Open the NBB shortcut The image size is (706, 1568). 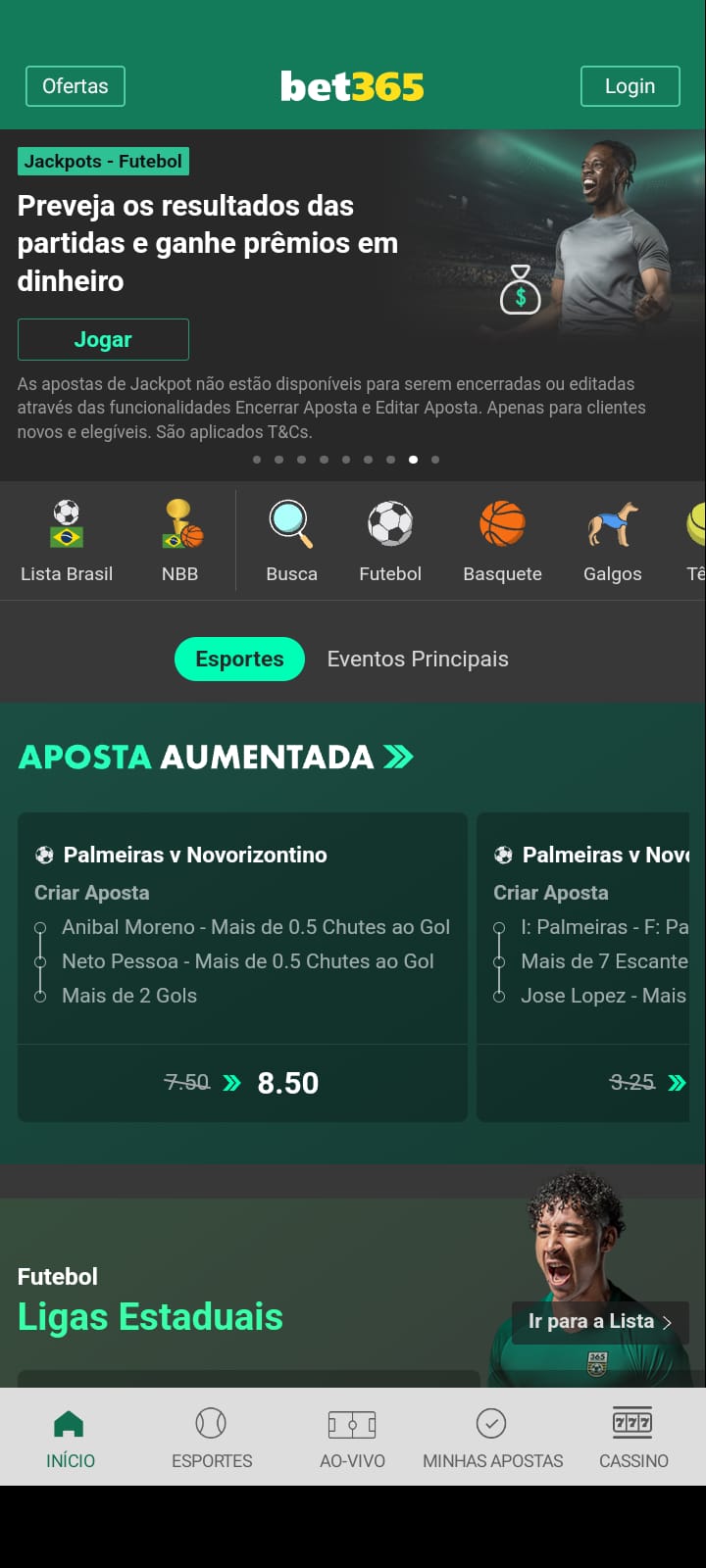180,541
